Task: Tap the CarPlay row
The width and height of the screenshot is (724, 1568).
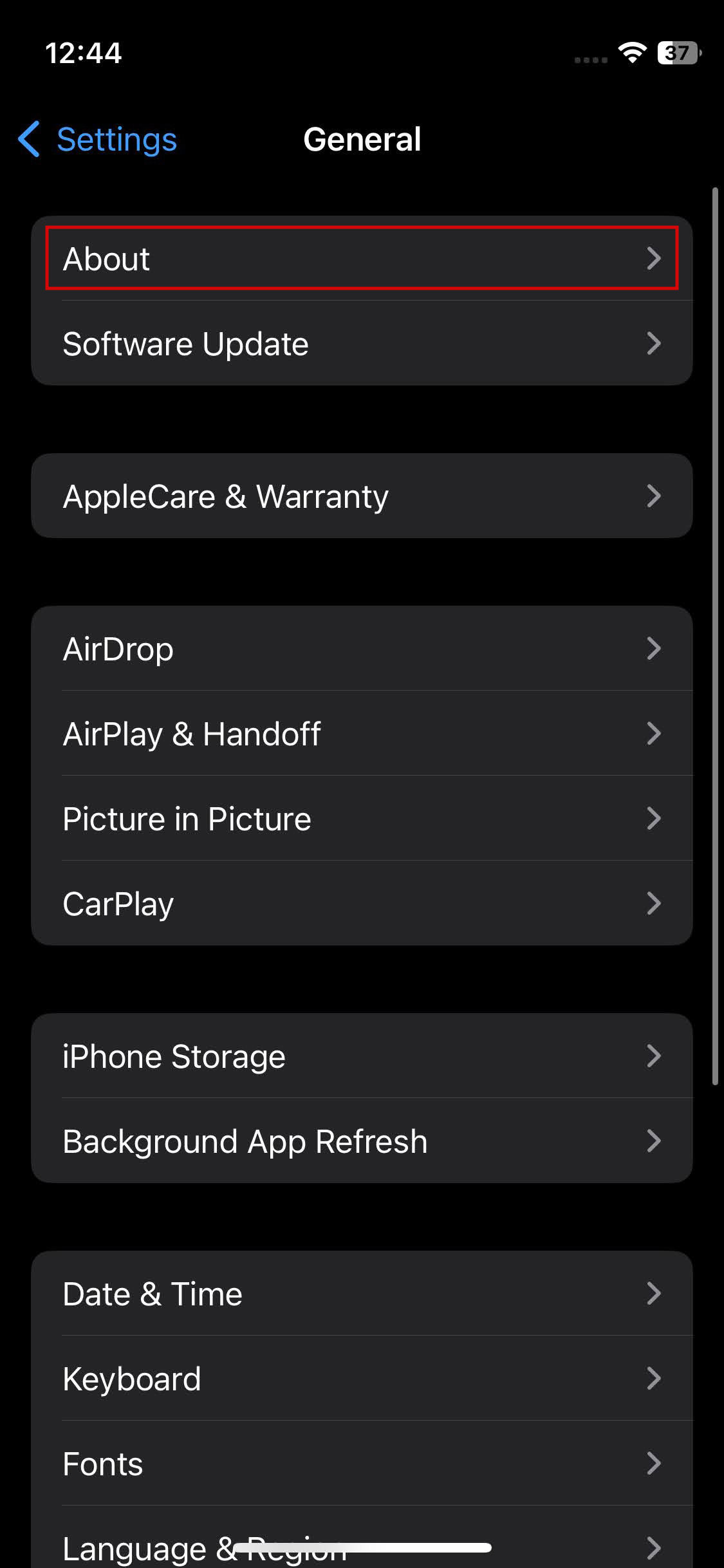Action: [362, 904]
